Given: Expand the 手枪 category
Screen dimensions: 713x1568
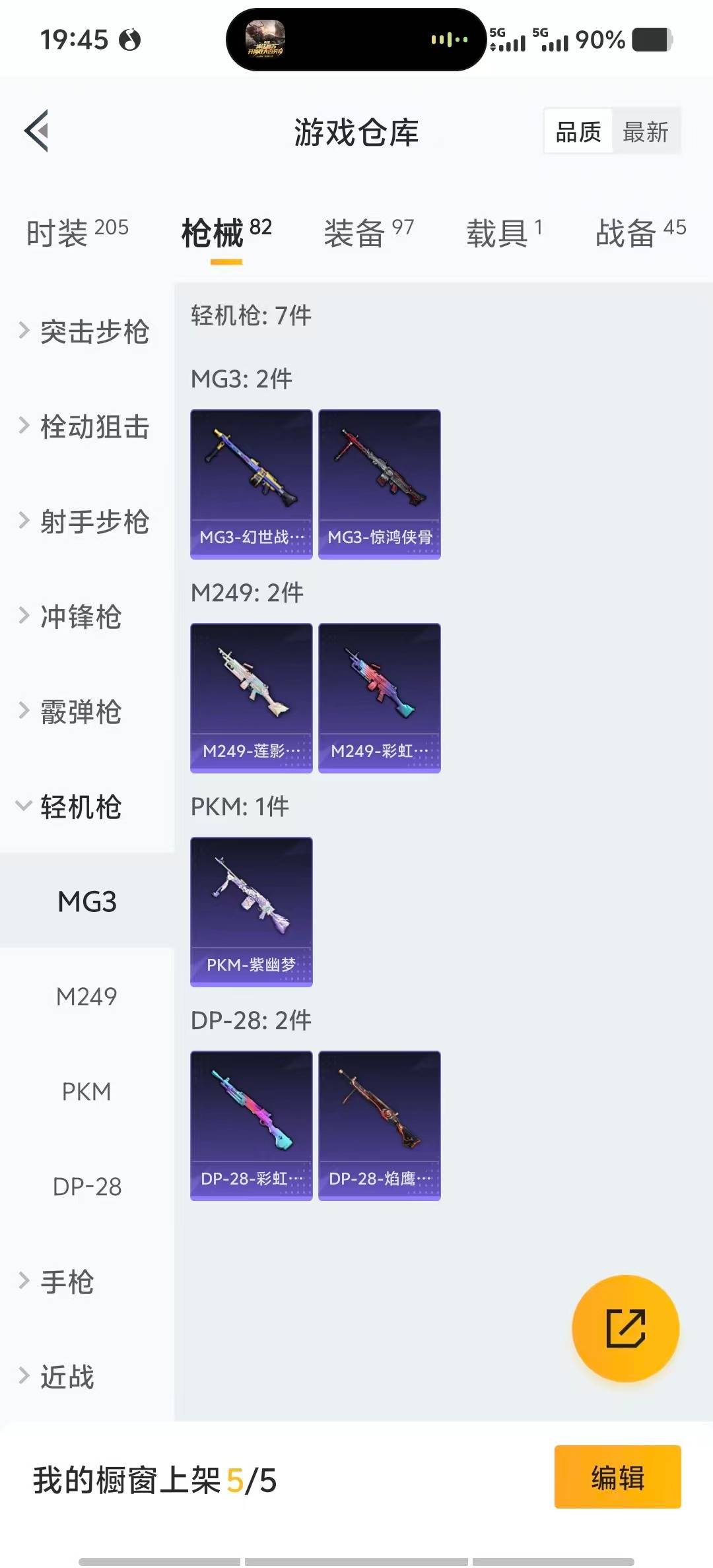Looking at the screenshot, I should coord(69,1282).
